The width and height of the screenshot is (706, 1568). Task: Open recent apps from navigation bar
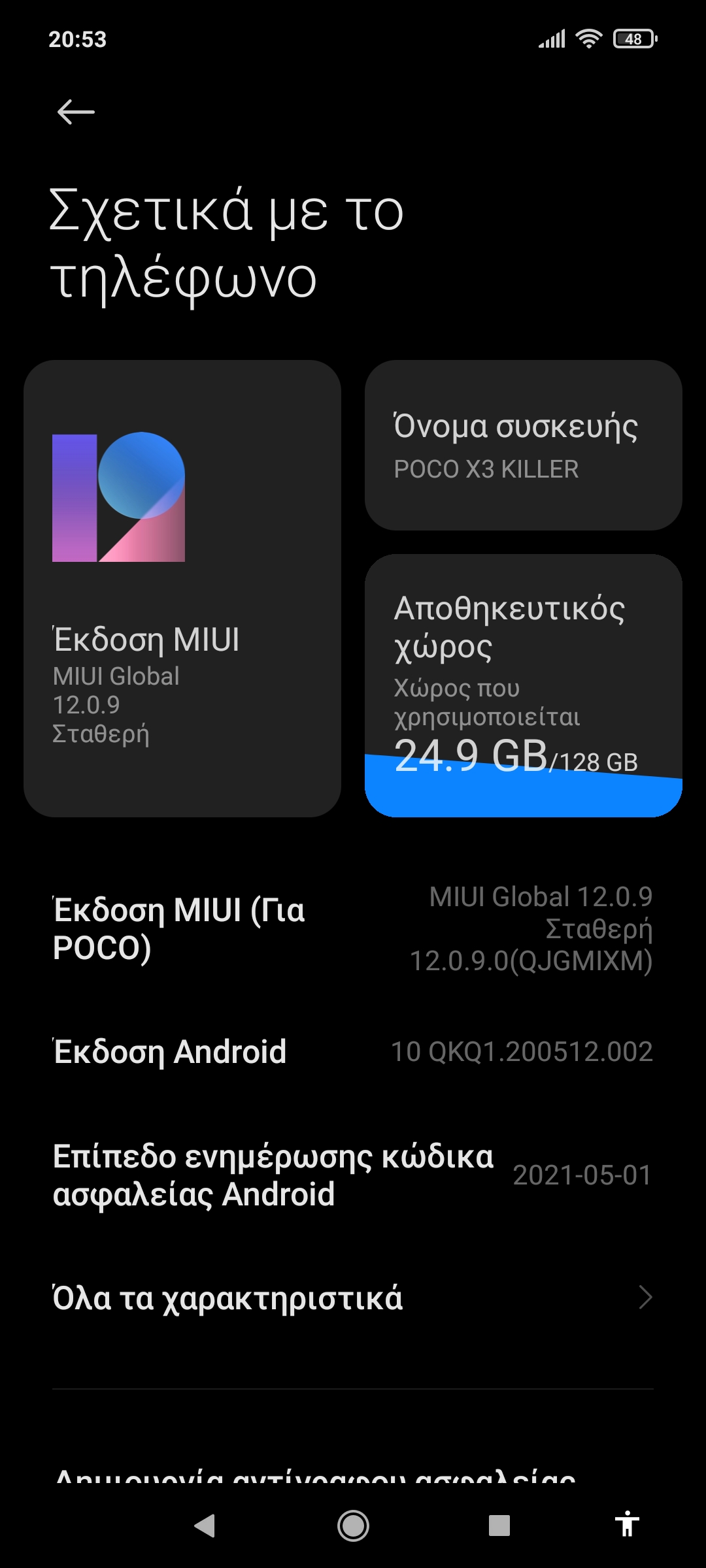(x=499, y=1526)
